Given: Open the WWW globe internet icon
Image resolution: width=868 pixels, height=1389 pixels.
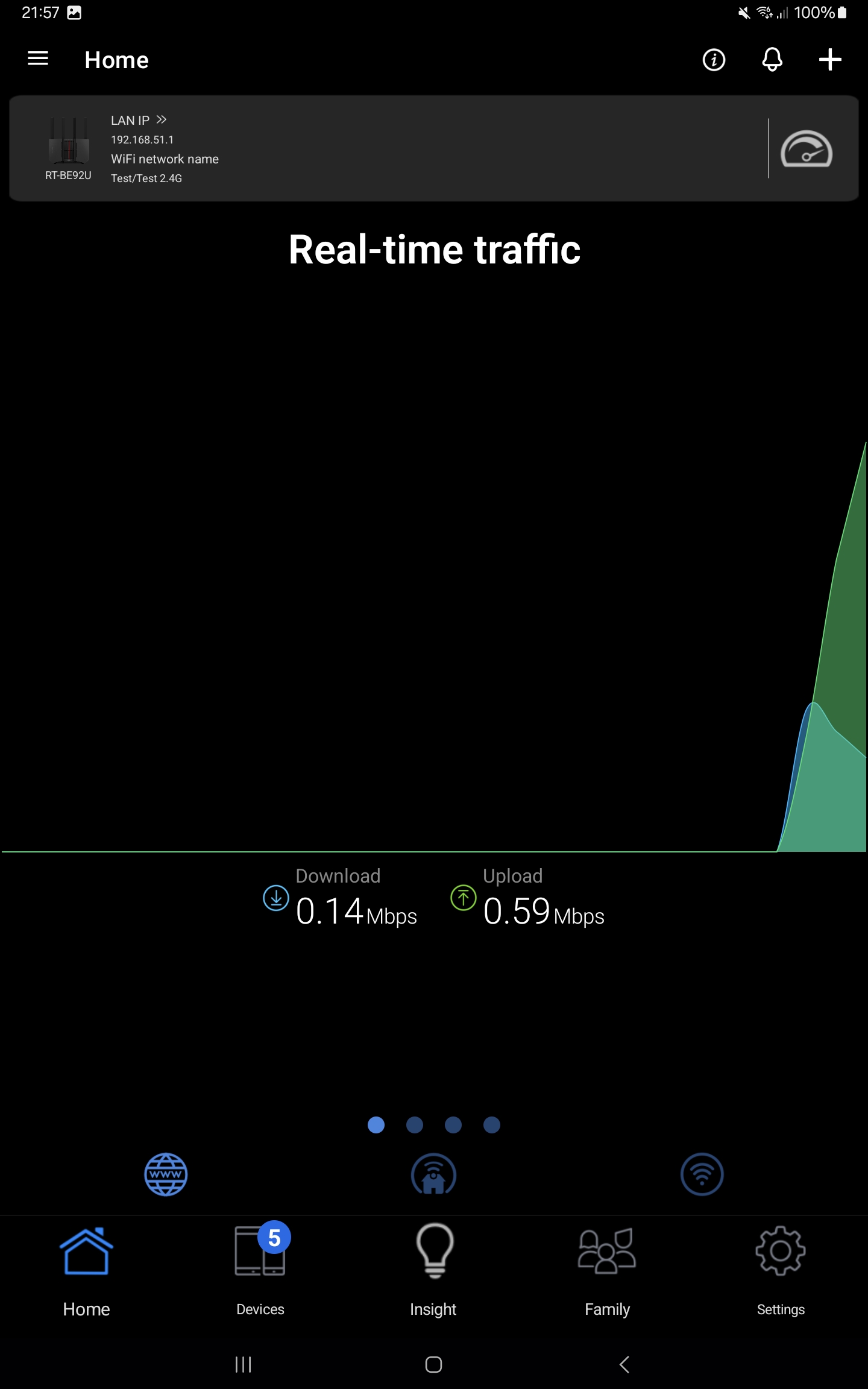Looking at the screenshot, I should point(166,1174).
